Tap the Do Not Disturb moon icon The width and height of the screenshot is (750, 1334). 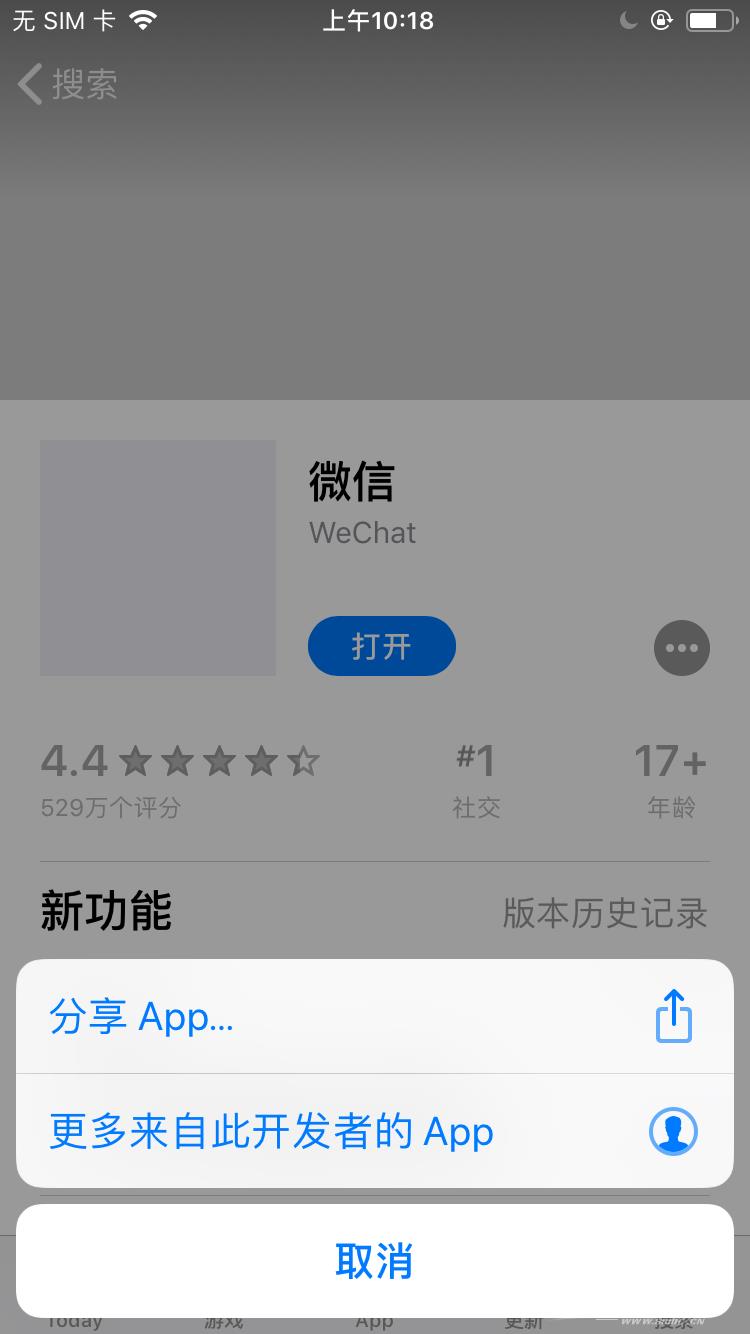point(628,19)
